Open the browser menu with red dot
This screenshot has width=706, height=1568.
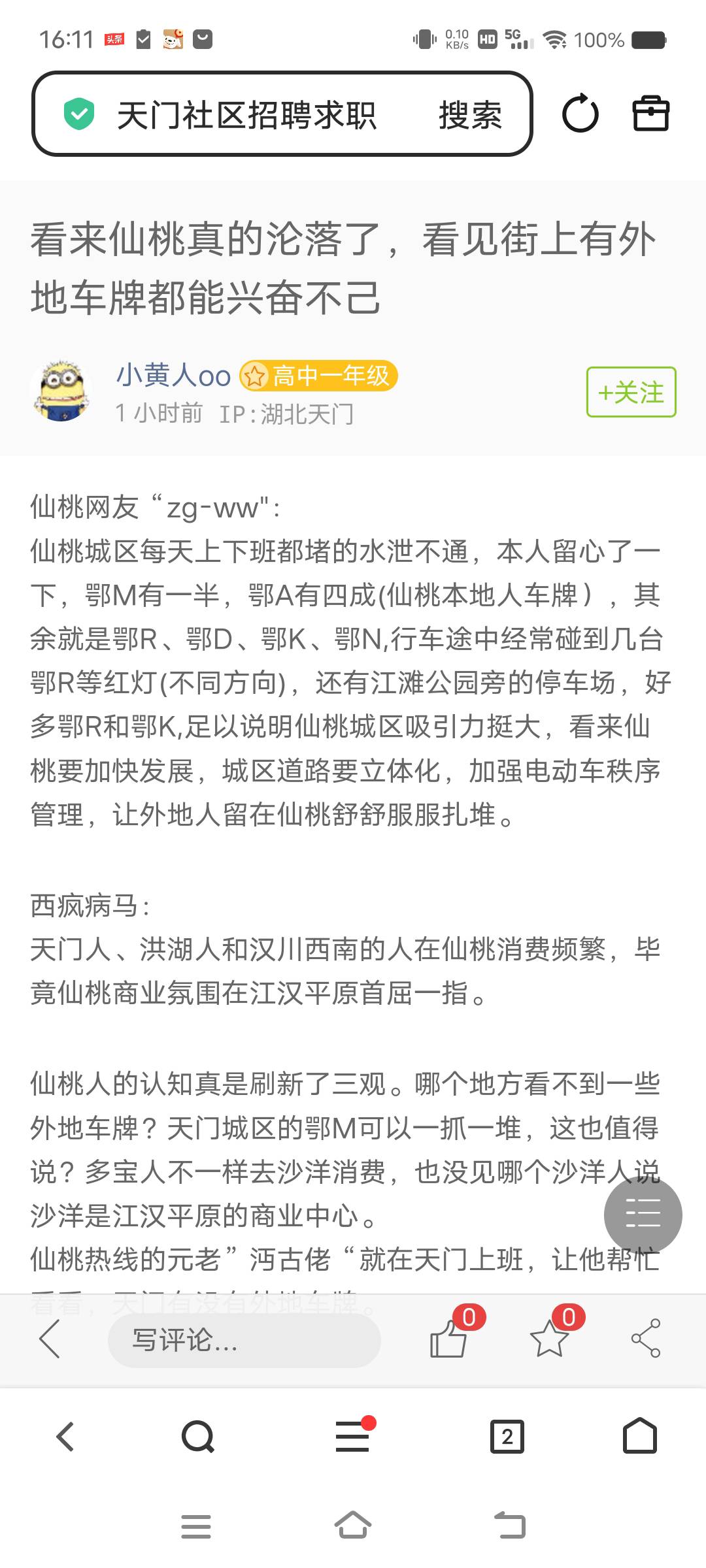tap(353, 1437)
